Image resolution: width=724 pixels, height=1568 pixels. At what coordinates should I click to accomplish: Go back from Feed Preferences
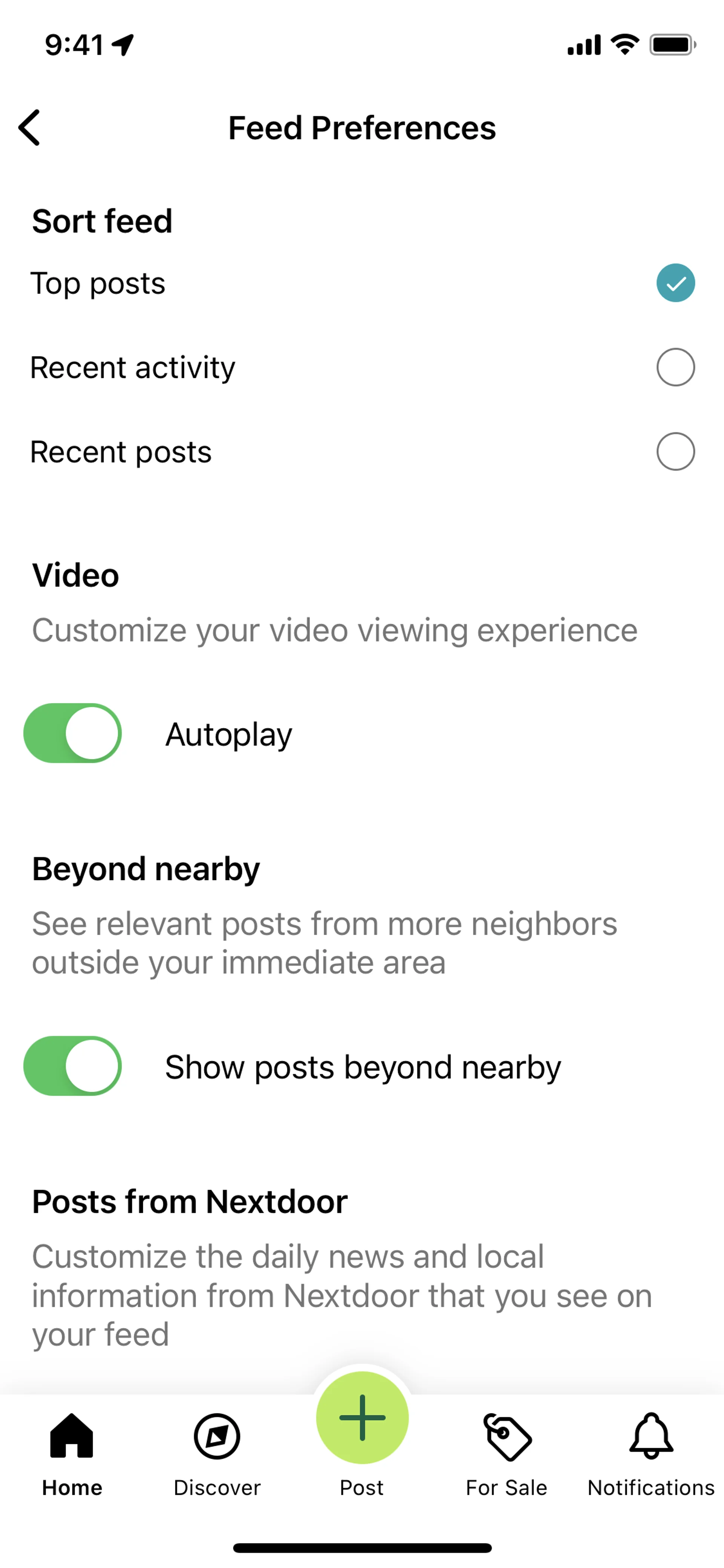[29, 128]
